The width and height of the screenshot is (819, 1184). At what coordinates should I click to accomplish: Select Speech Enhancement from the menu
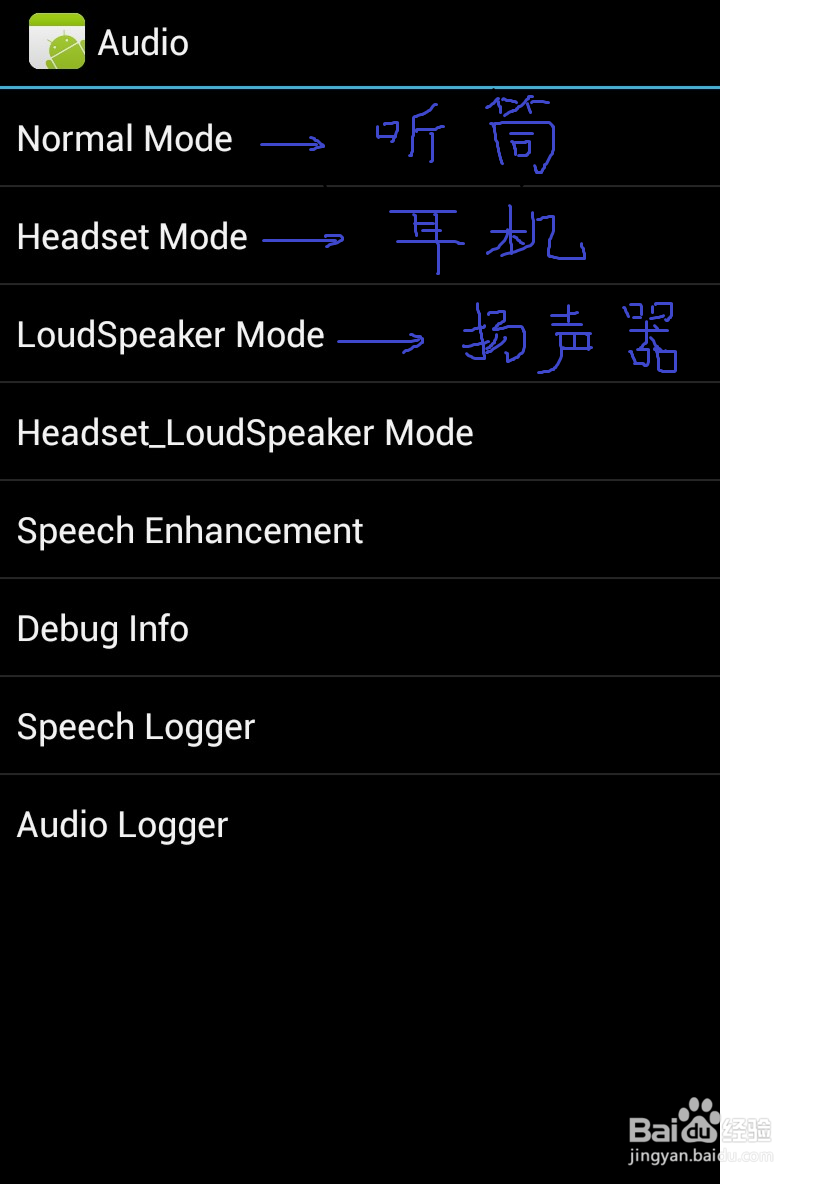click(x=190, y=530)
